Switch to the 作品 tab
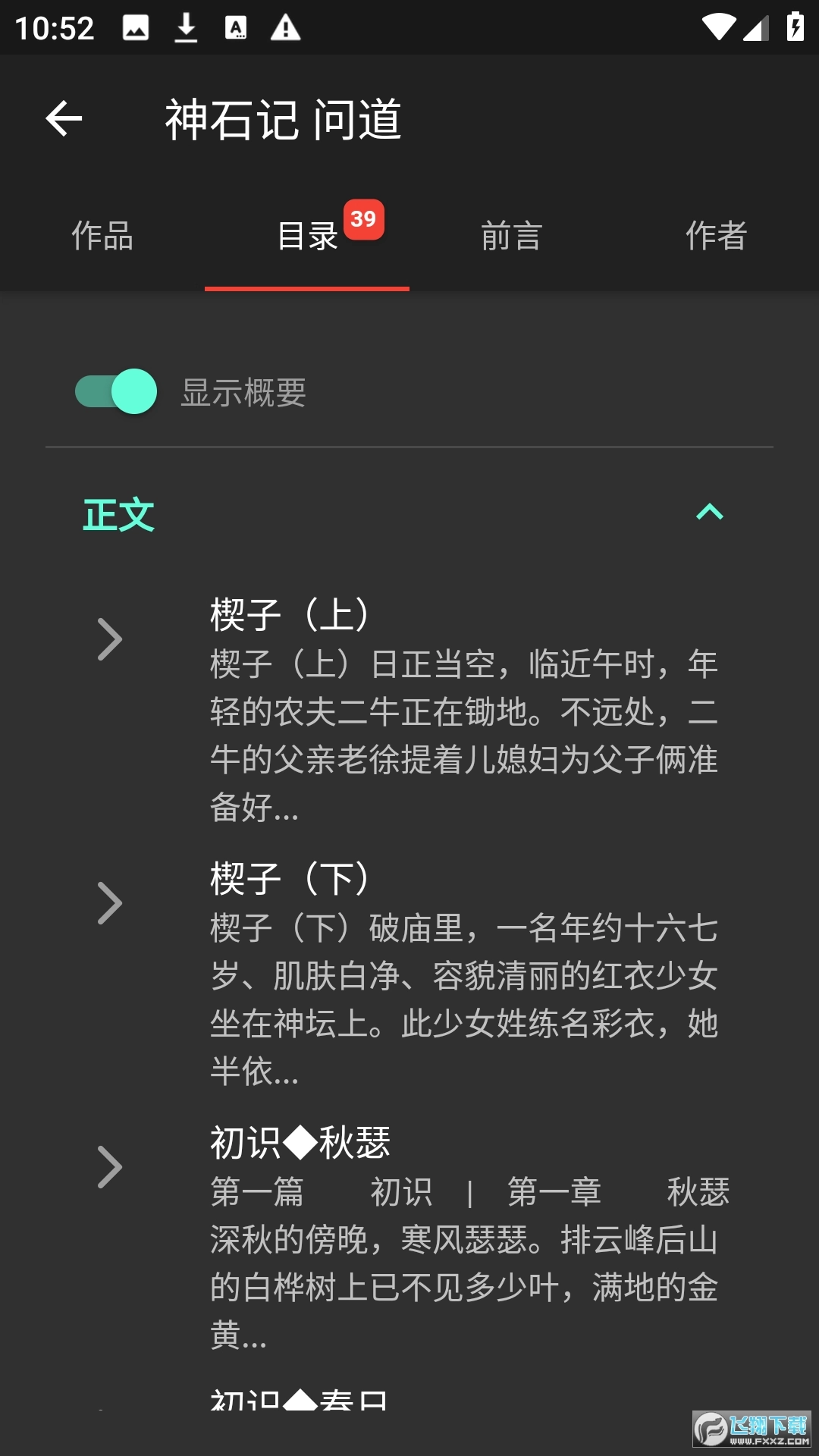The image size is (819, 1456). tap(102, 236)
